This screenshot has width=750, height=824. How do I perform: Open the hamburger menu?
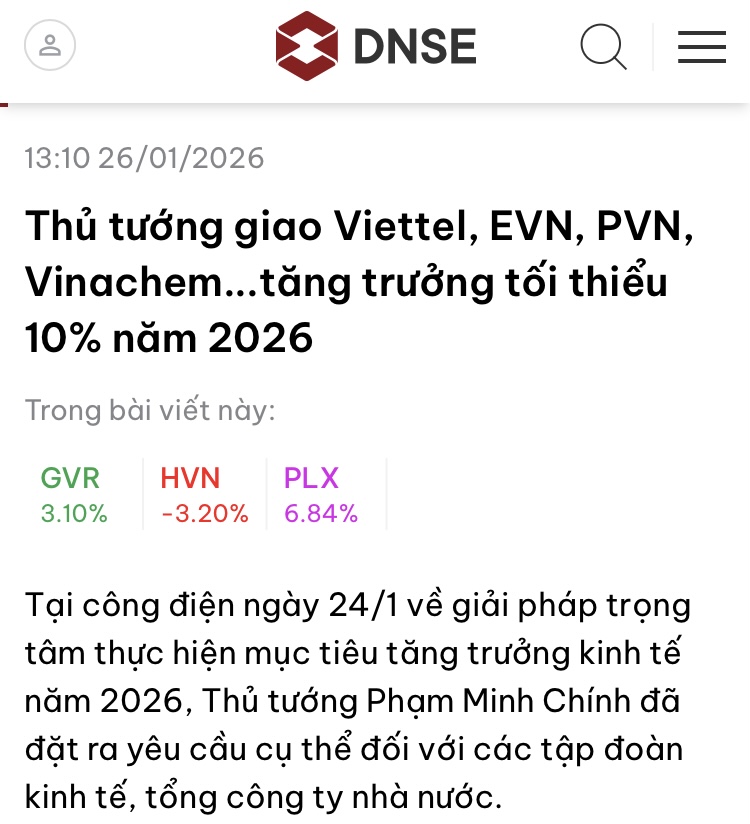tap(701, 46)
